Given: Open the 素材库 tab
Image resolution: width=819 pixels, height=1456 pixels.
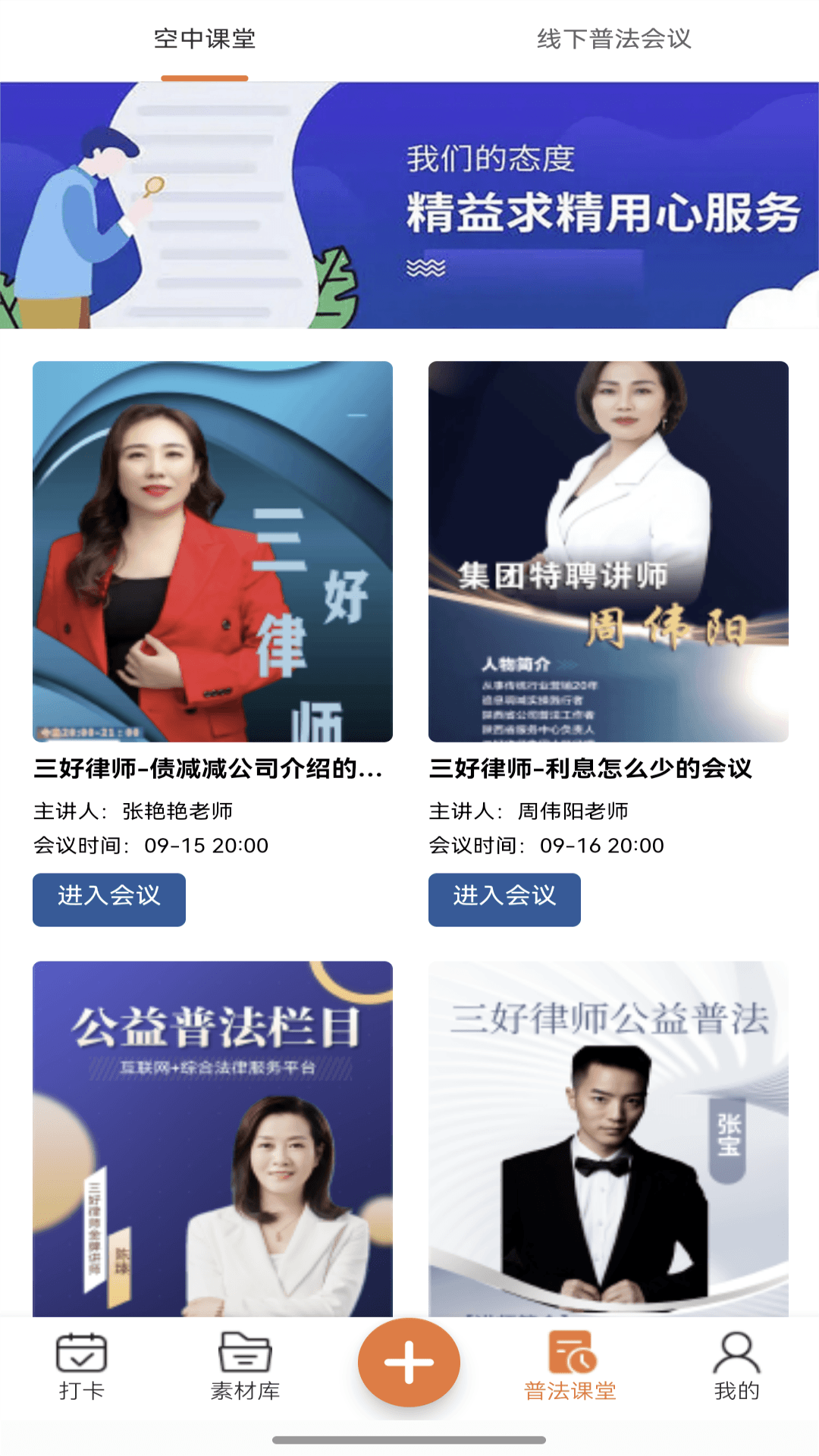Looking at the screenshot, I should [x=245, y=1367].
